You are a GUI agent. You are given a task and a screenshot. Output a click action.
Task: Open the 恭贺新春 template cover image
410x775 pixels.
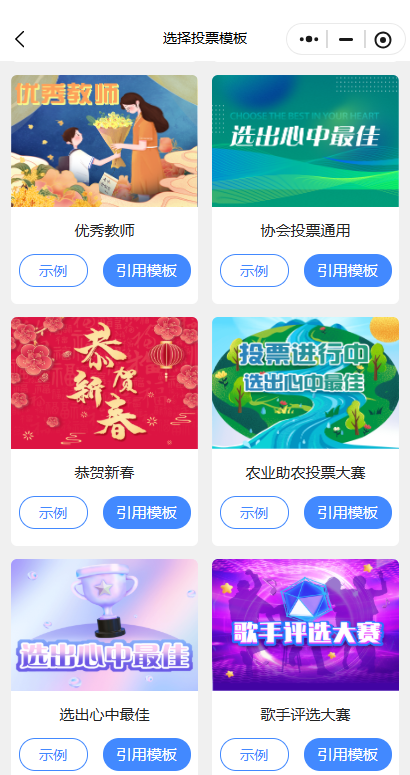104,383
